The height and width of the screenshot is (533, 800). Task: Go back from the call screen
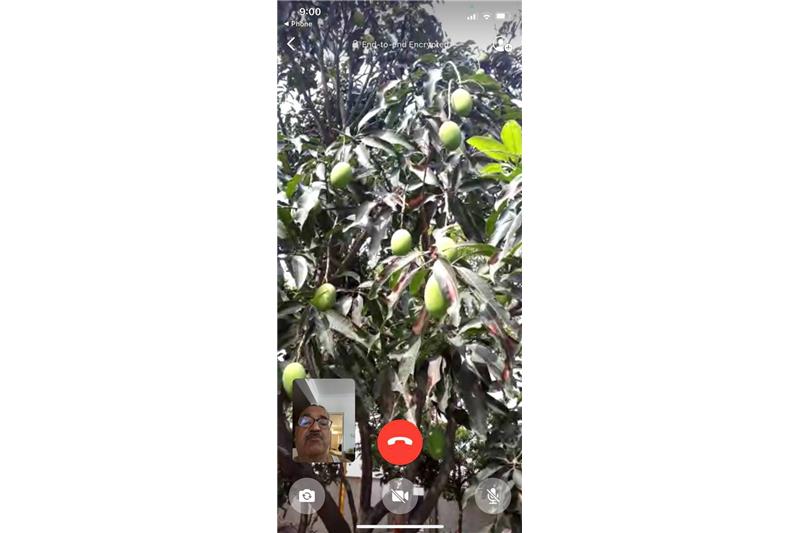point(291,44)
